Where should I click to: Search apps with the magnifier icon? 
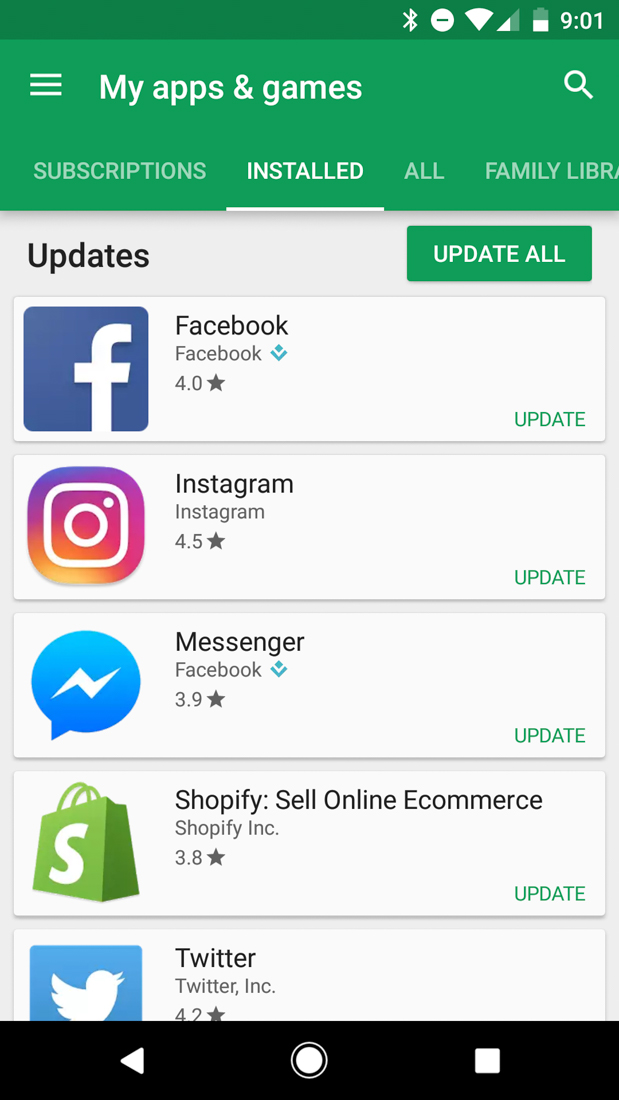click(x=578, y=86)
